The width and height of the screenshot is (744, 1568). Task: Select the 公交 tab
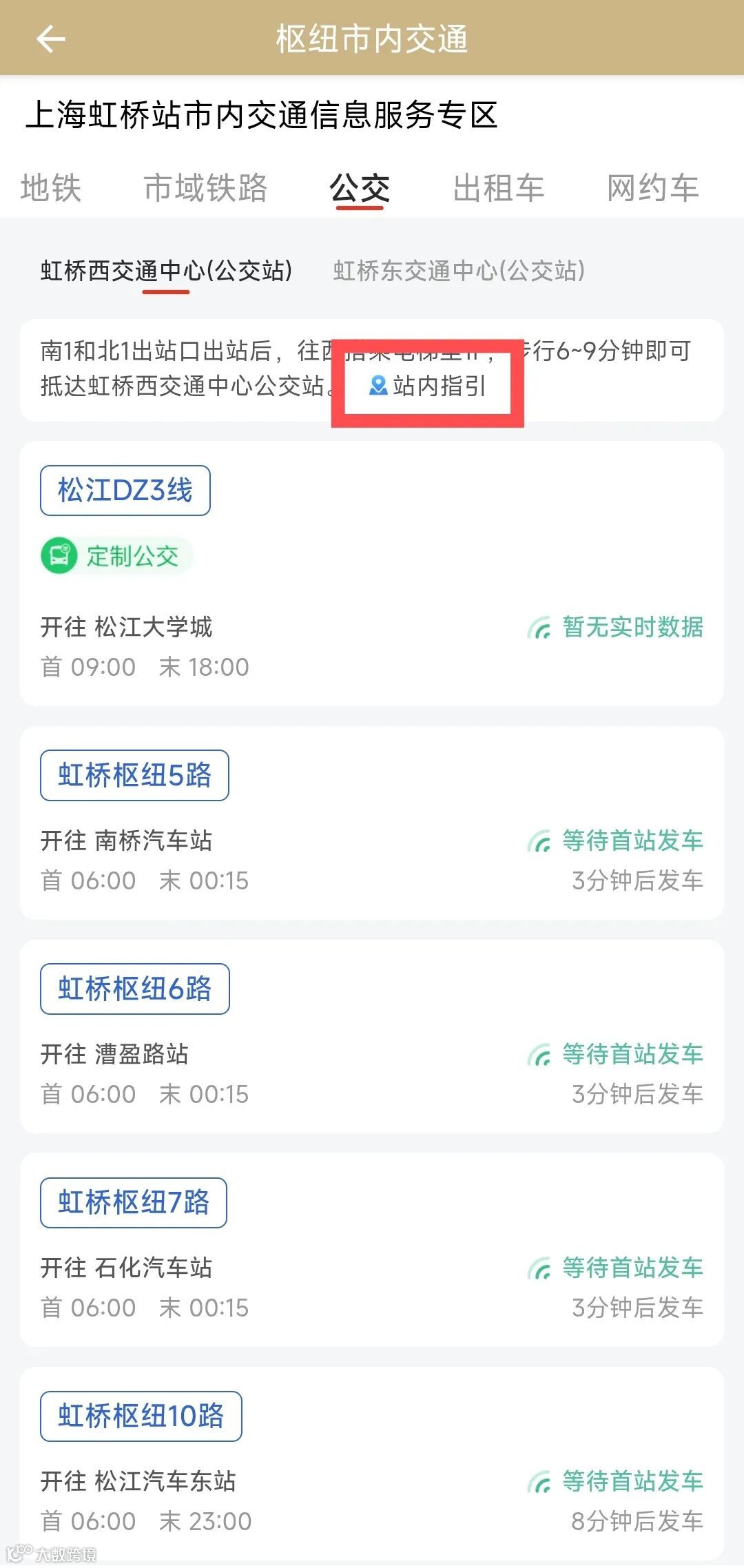[x=360, y=188]
